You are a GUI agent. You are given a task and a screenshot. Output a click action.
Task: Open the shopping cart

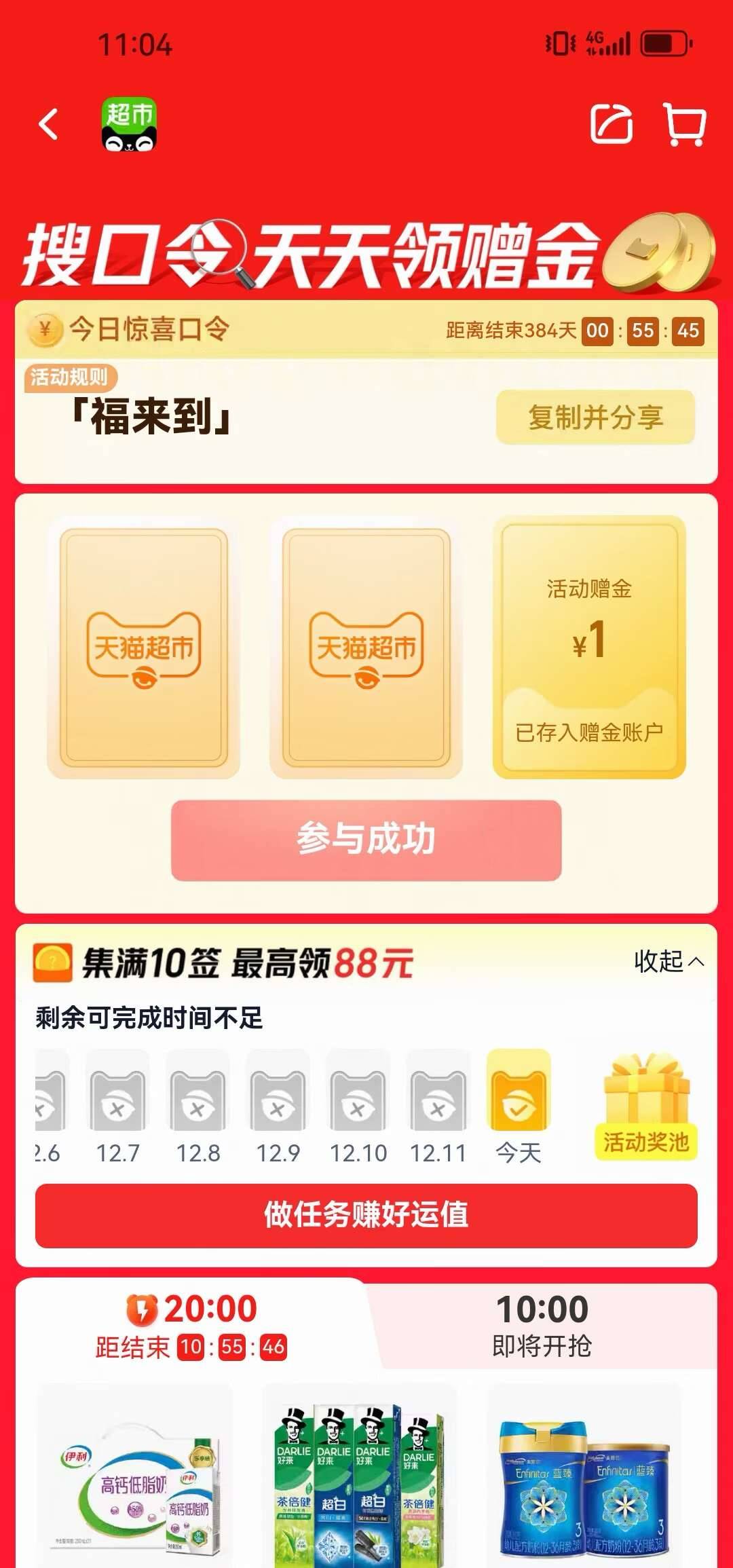(x=684, y=124)
